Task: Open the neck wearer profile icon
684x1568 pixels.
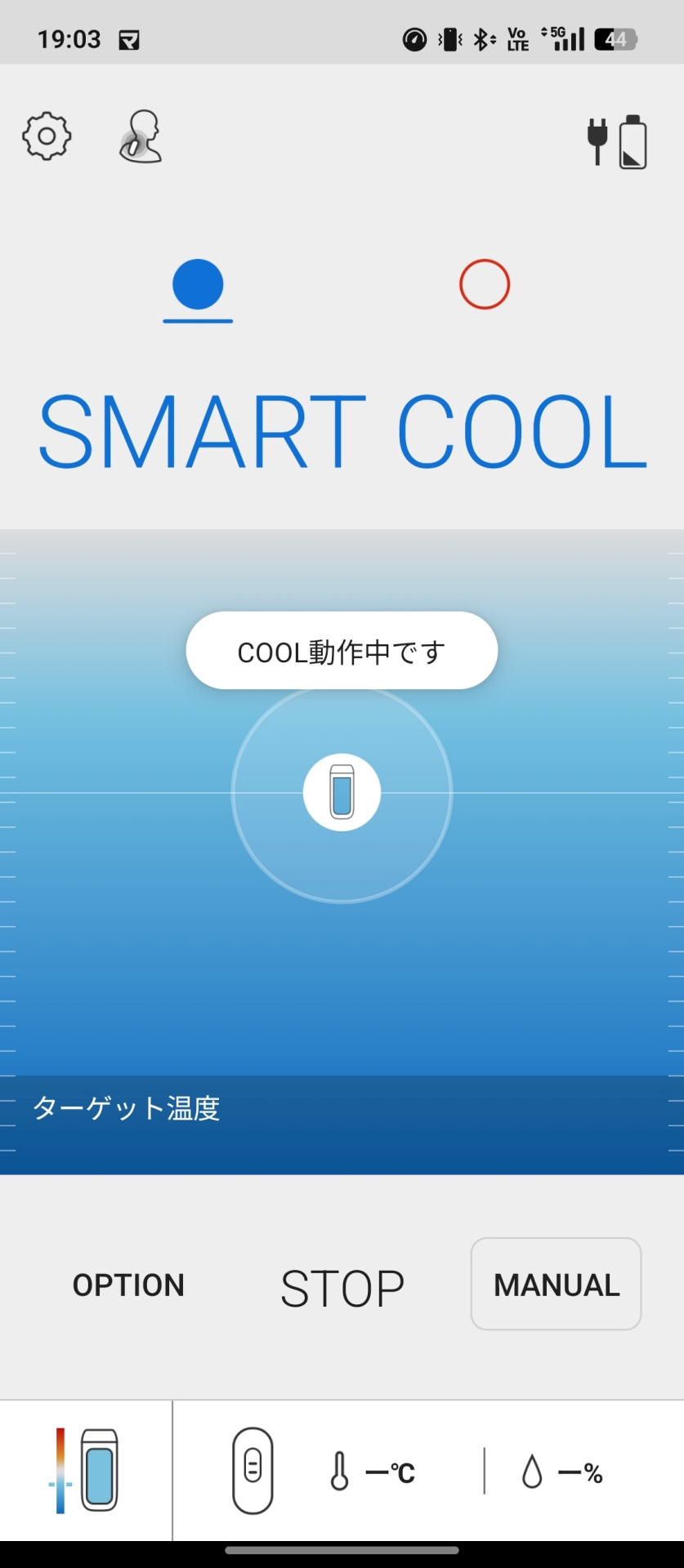Action: click(x=141, y=137)
